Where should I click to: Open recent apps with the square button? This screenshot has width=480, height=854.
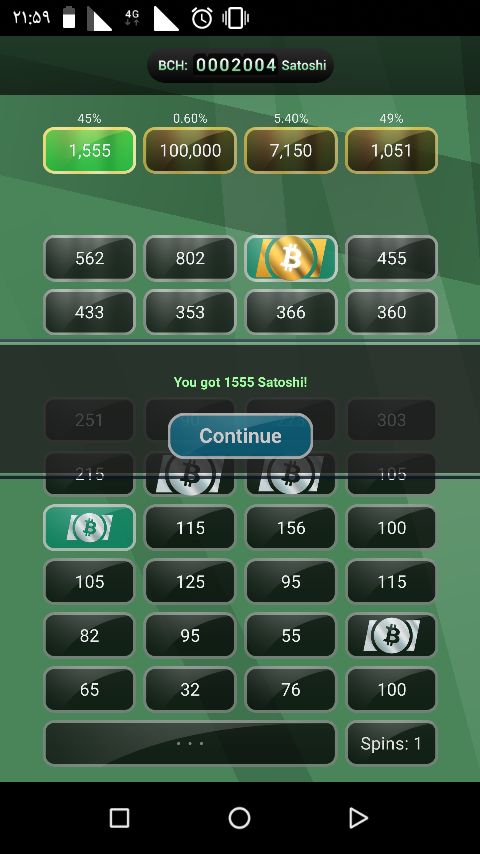click(x=119, y=818)
